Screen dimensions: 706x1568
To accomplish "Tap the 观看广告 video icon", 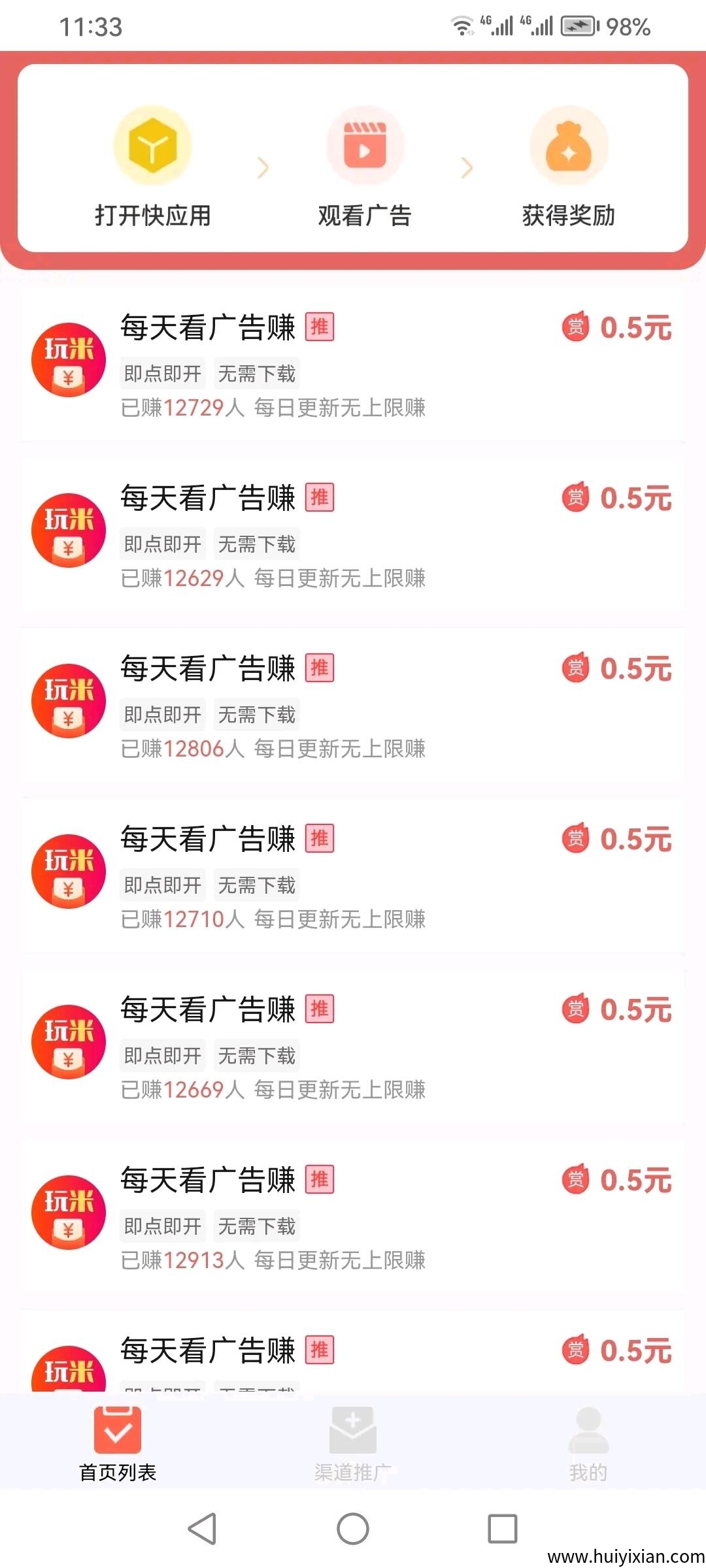I will (x=365, y=145).
